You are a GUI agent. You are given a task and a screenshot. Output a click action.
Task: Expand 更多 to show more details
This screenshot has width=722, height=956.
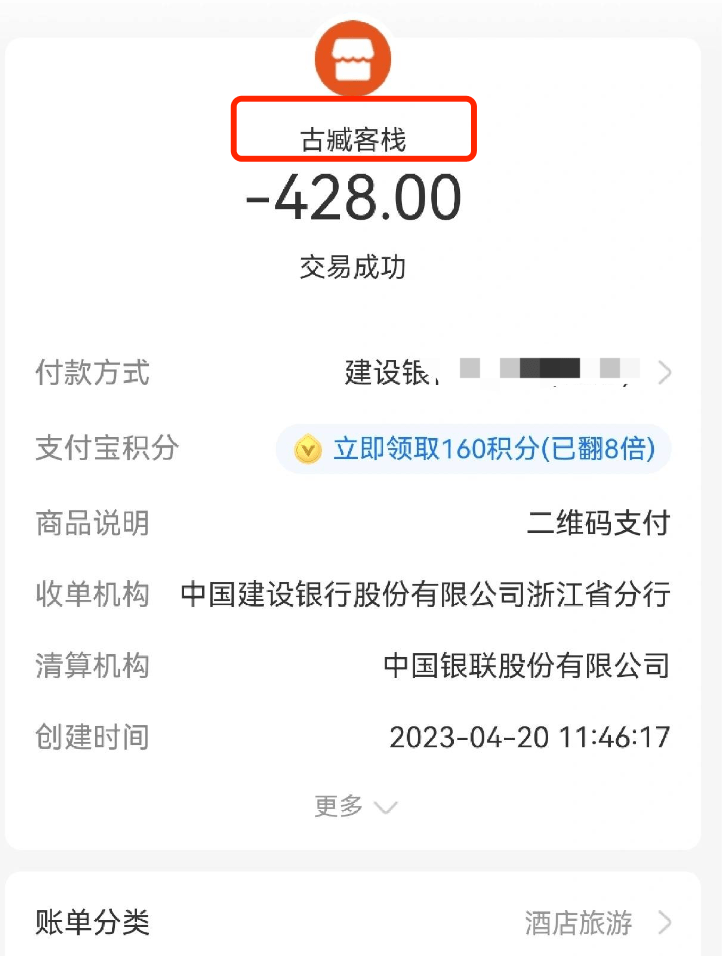[356, 806]
